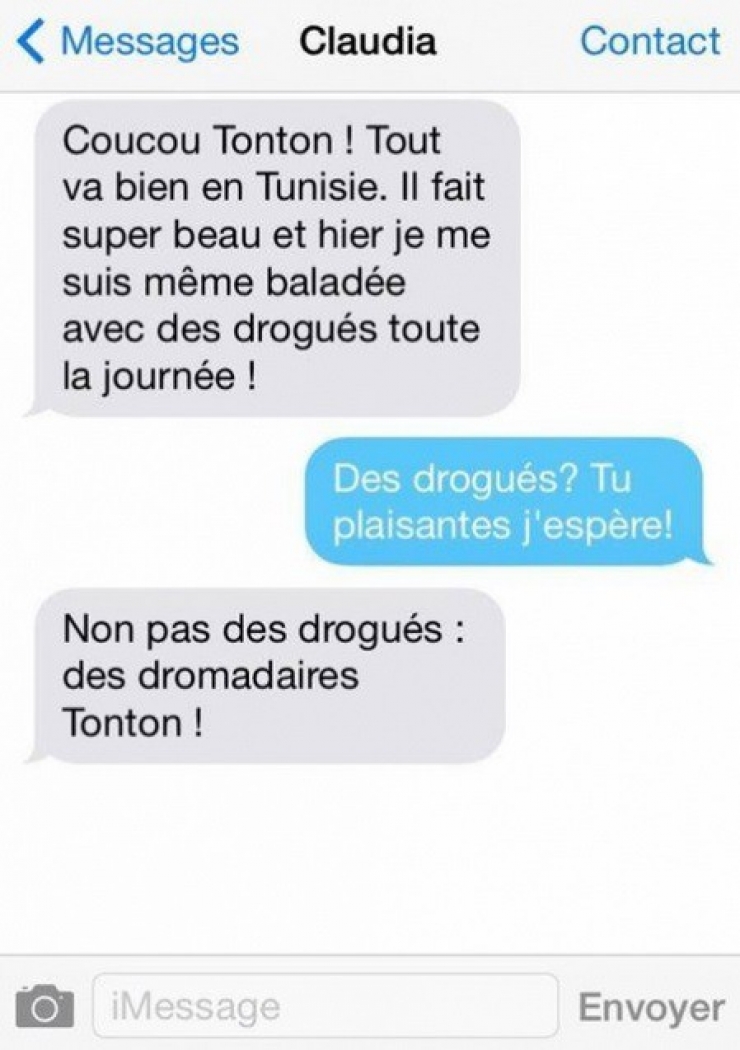Click the Claudia conversation title

(370, 40)
